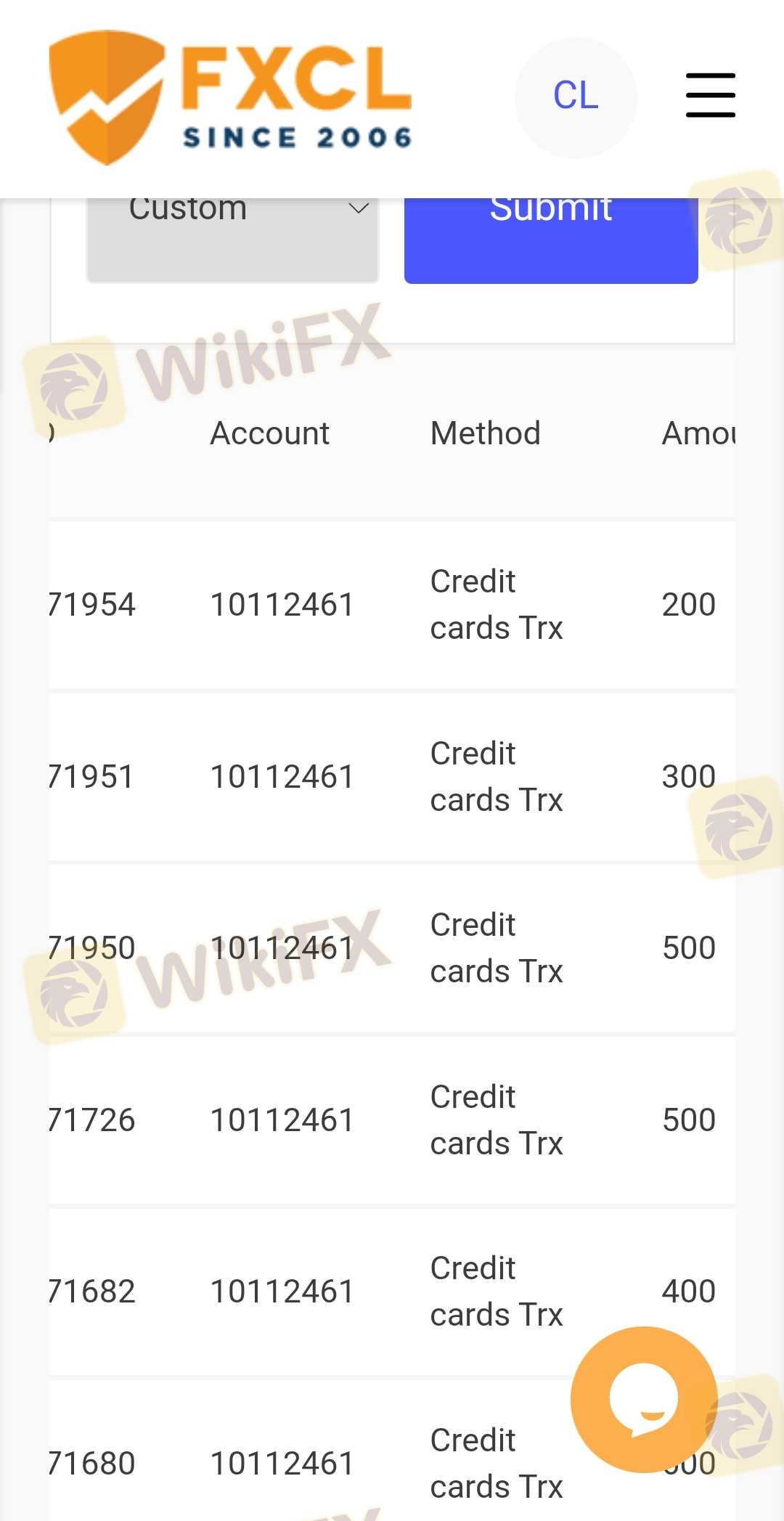Open the hamburger navigation menu
Screen dimensions: 784x1521
click(709, 95)
